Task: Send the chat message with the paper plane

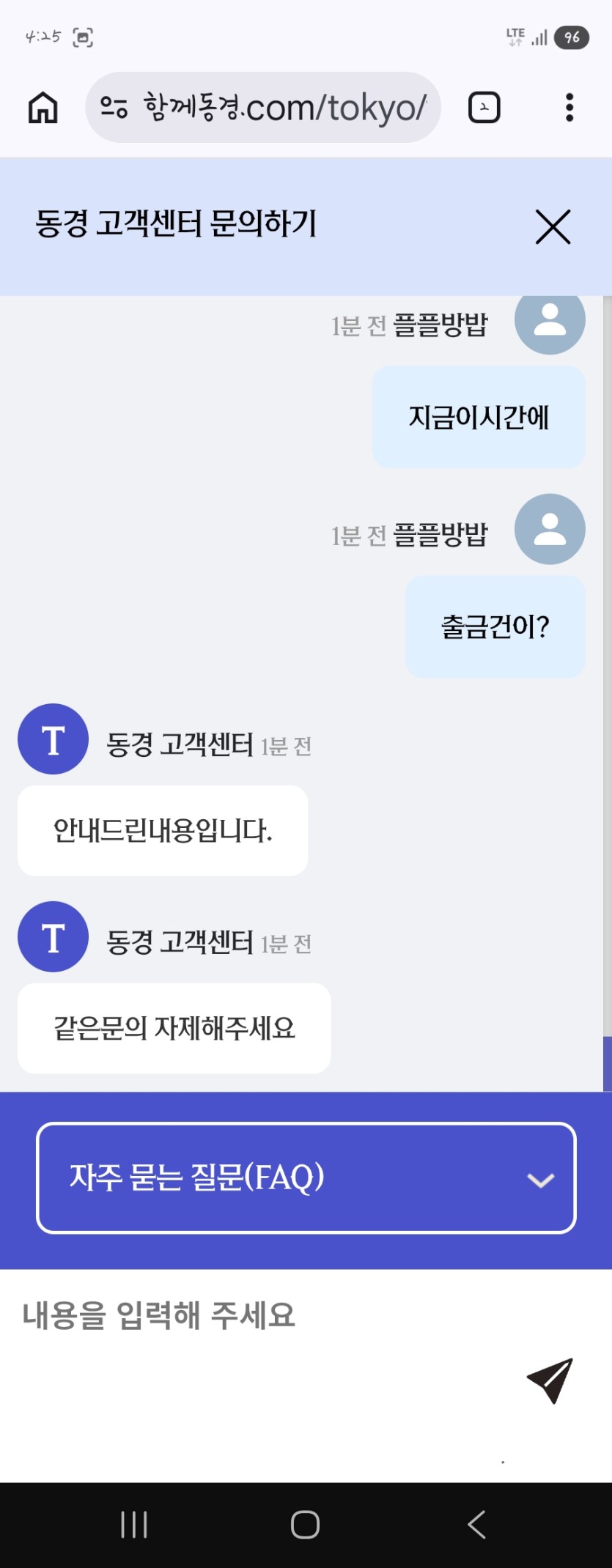Action: [x=550, y=1381]
